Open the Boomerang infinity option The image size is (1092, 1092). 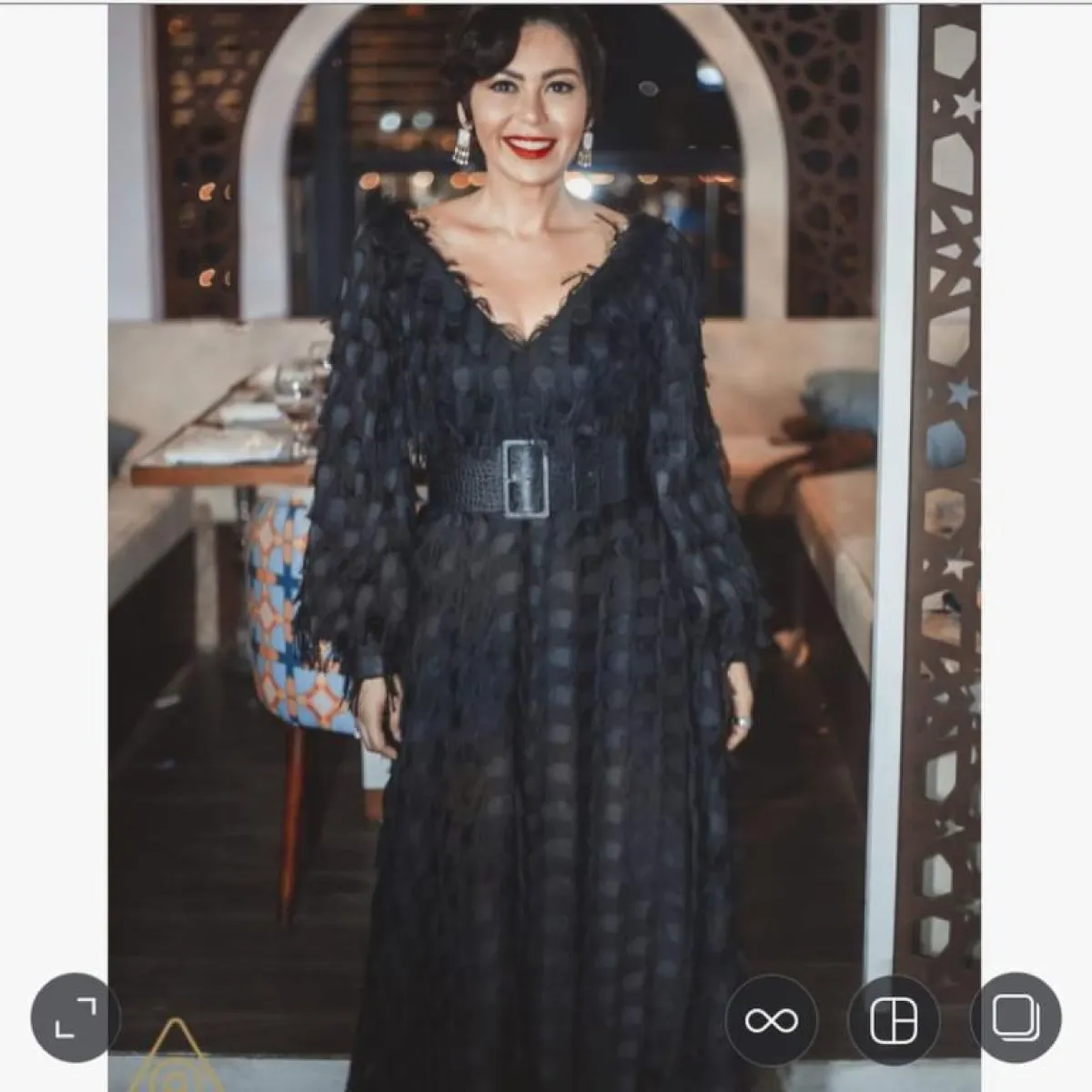[772, 1020]
